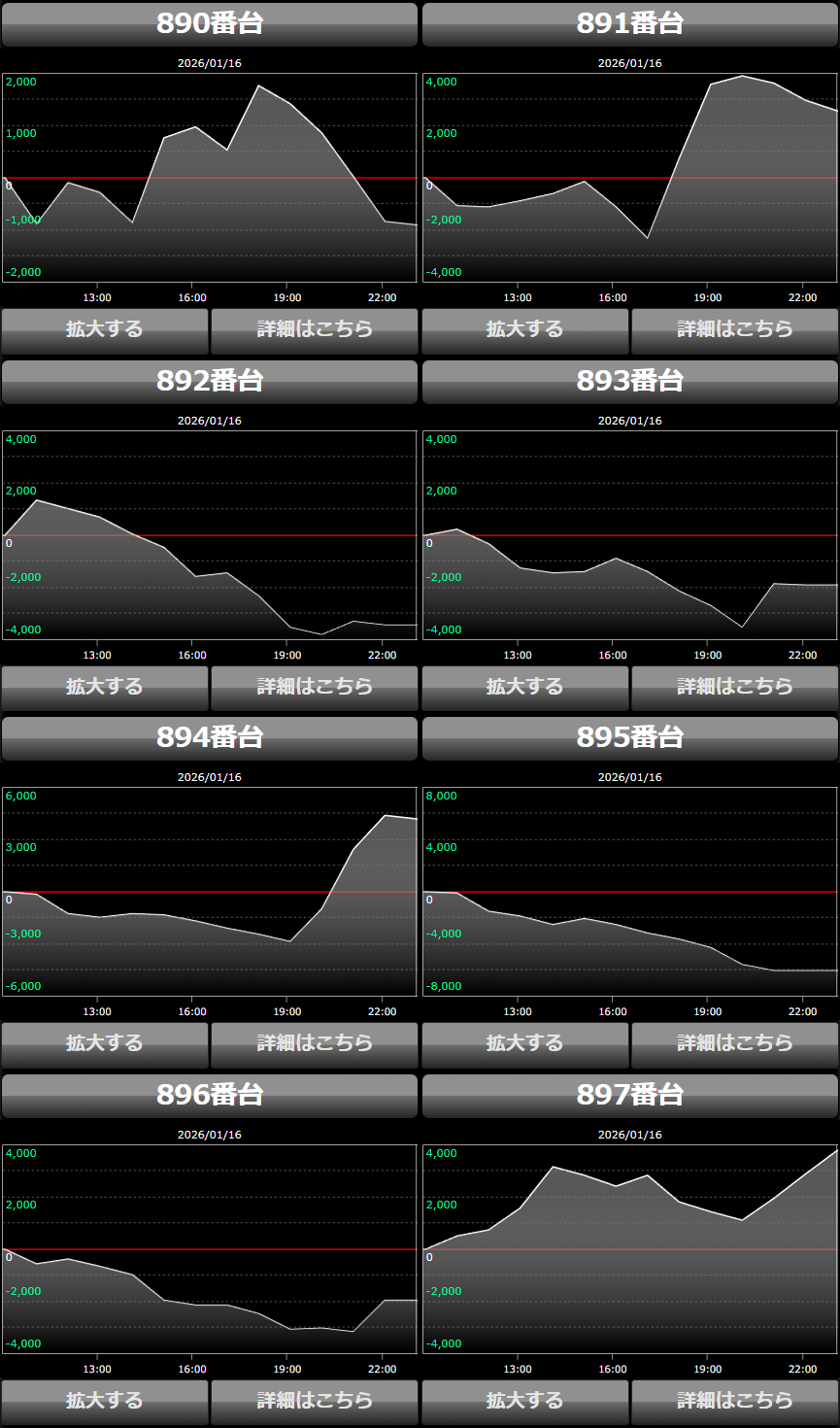Tap 拡大する under the 890番台 graph
Viewport: 840px width, 1428px height.
105,330
